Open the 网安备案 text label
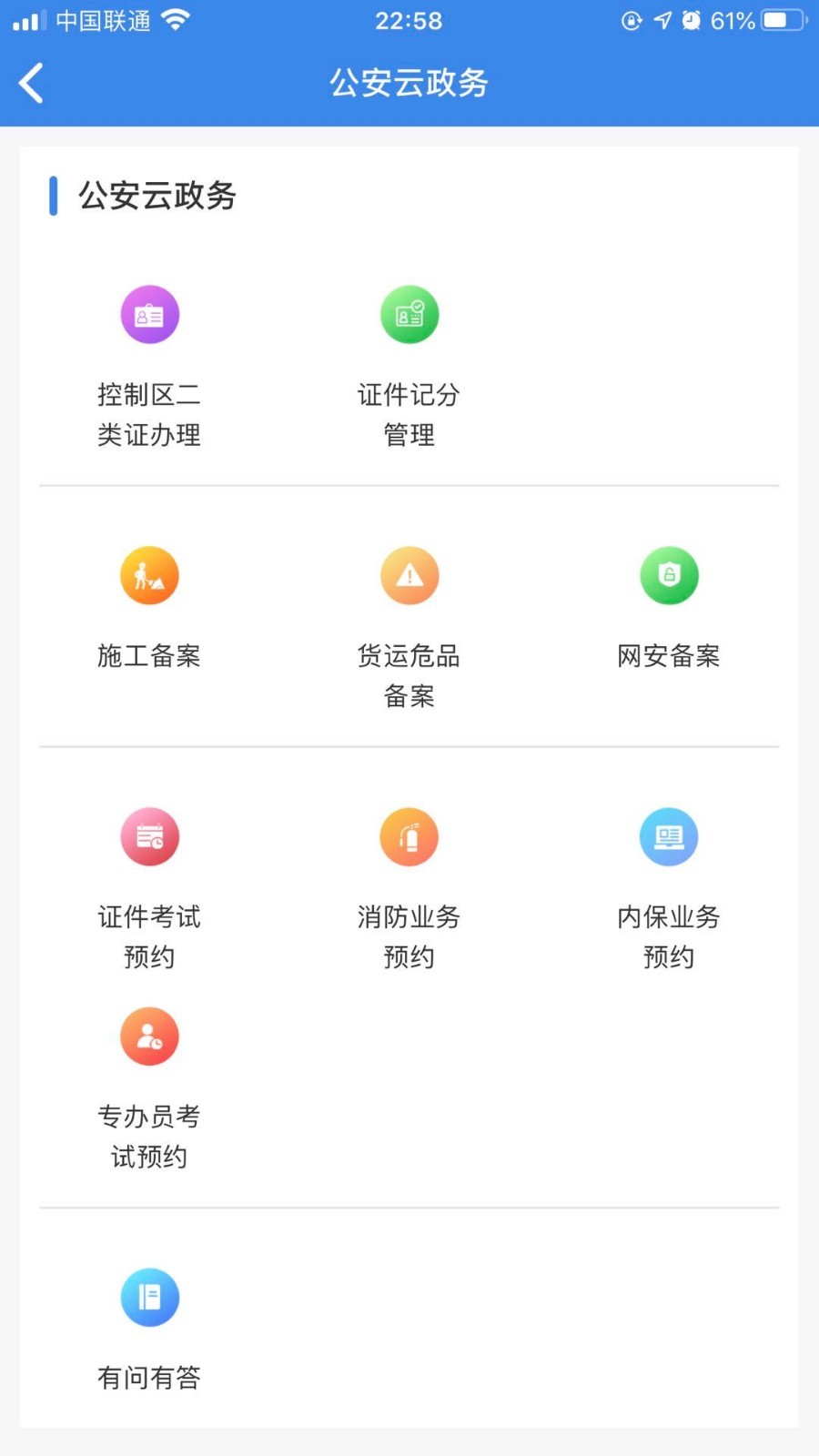Screen dimensions: 819x1456 click(670, 656)
